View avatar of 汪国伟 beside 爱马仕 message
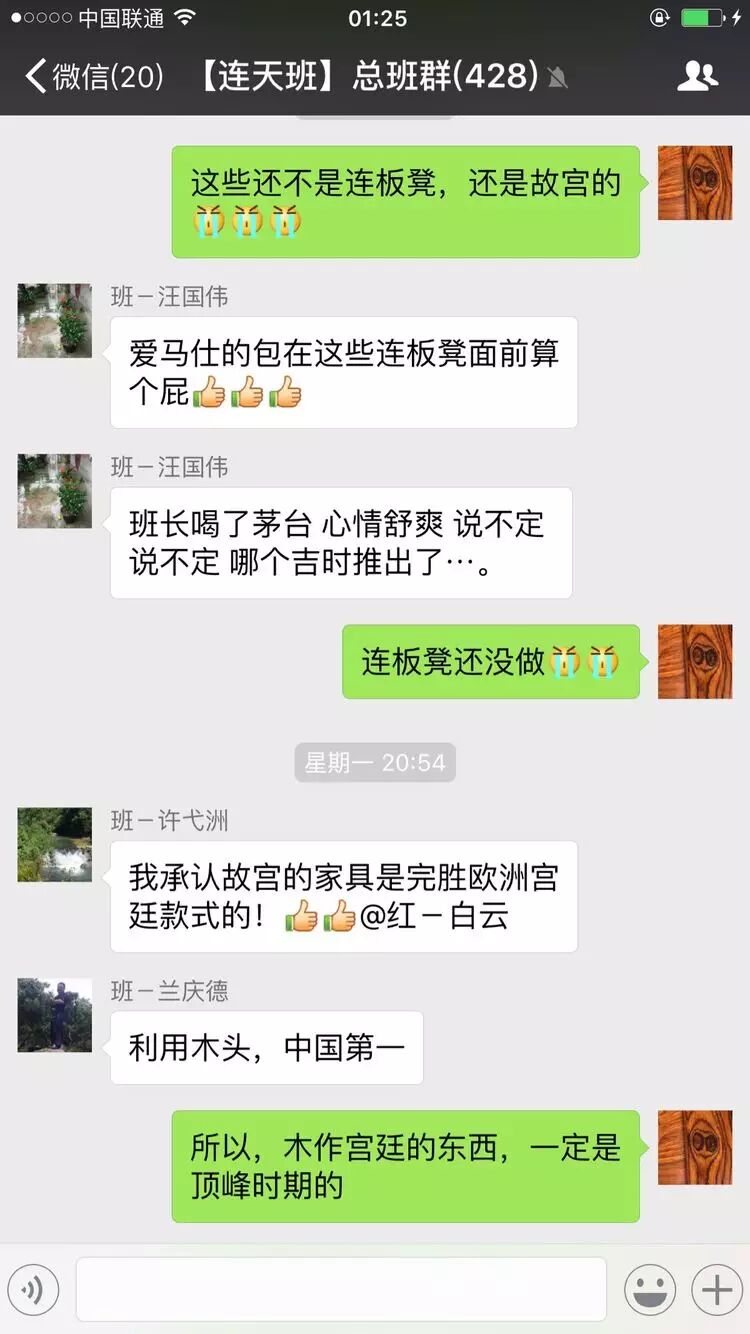 [55, 321]
